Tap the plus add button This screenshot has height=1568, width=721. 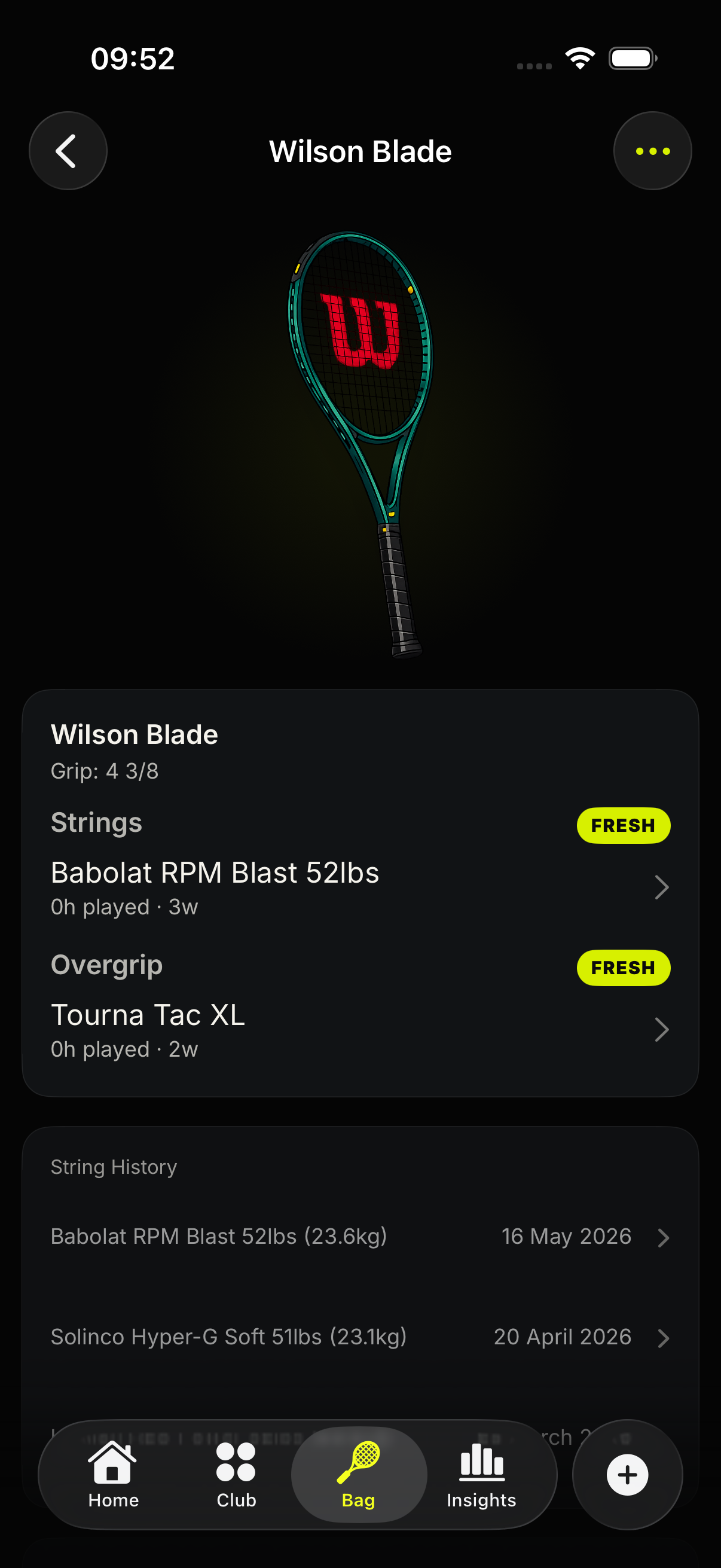pyautogui.click(x=627, y=1474)
